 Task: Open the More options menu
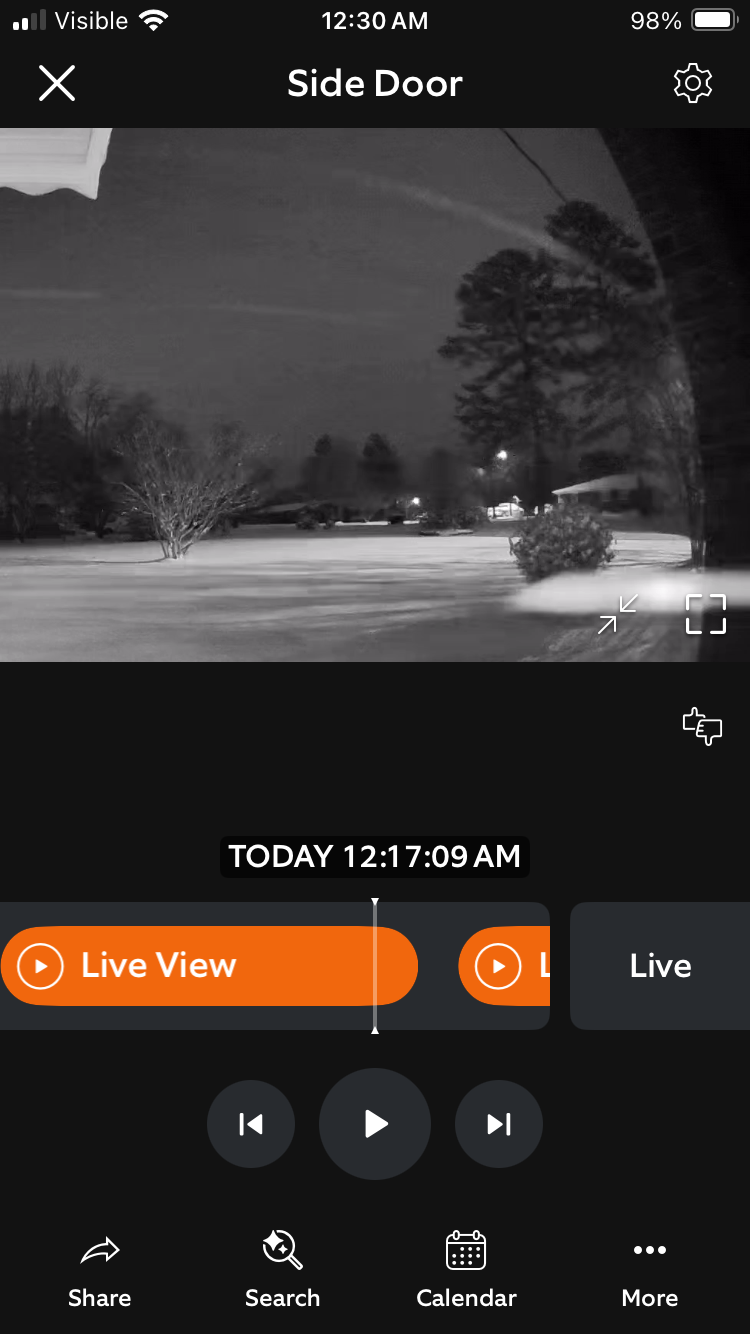click(x=650, y=1270)
